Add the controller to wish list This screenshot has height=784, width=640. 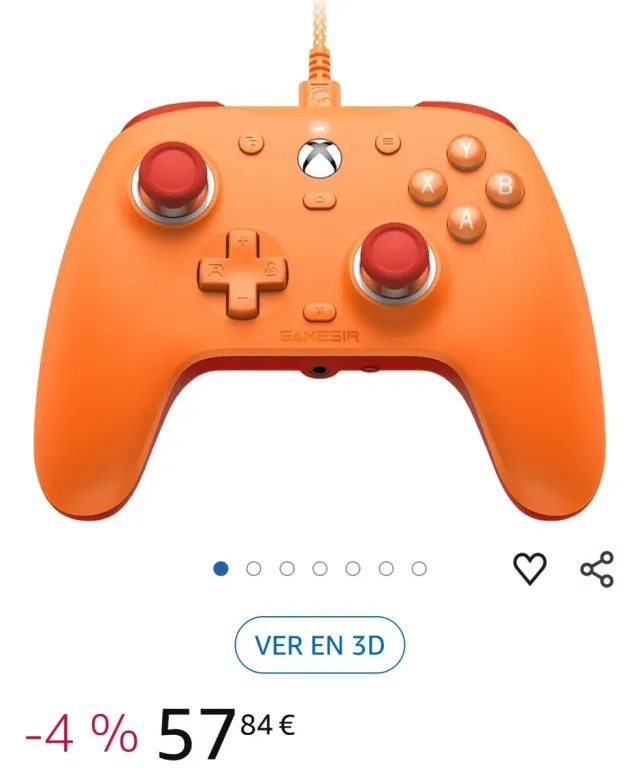pos(530,569)
